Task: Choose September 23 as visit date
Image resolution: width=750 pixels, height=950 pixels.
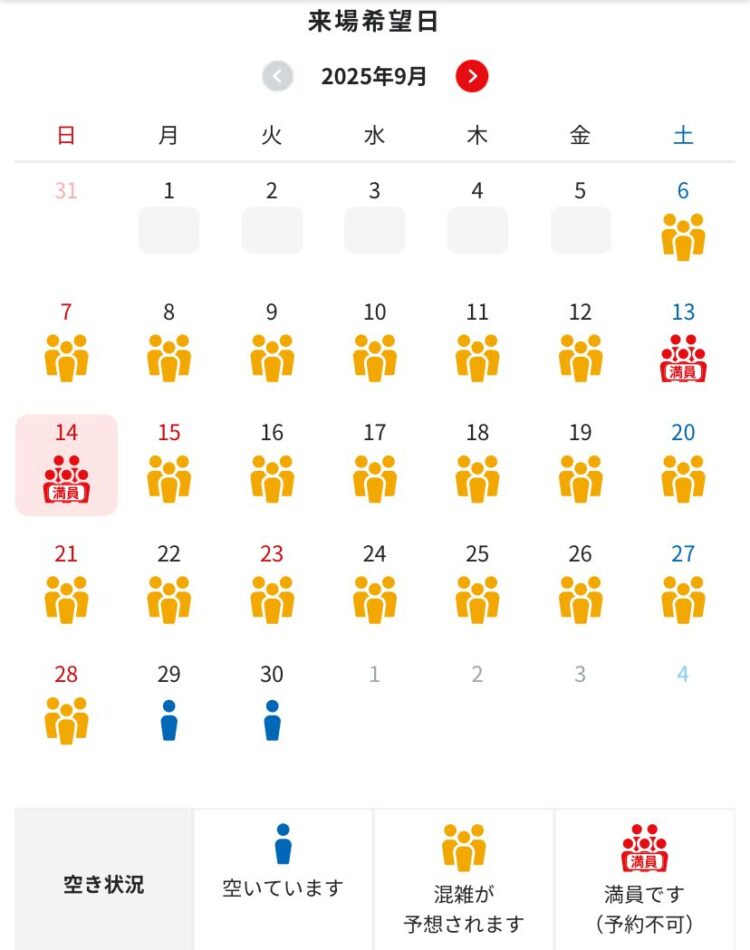Action: (x=272, y=584)
